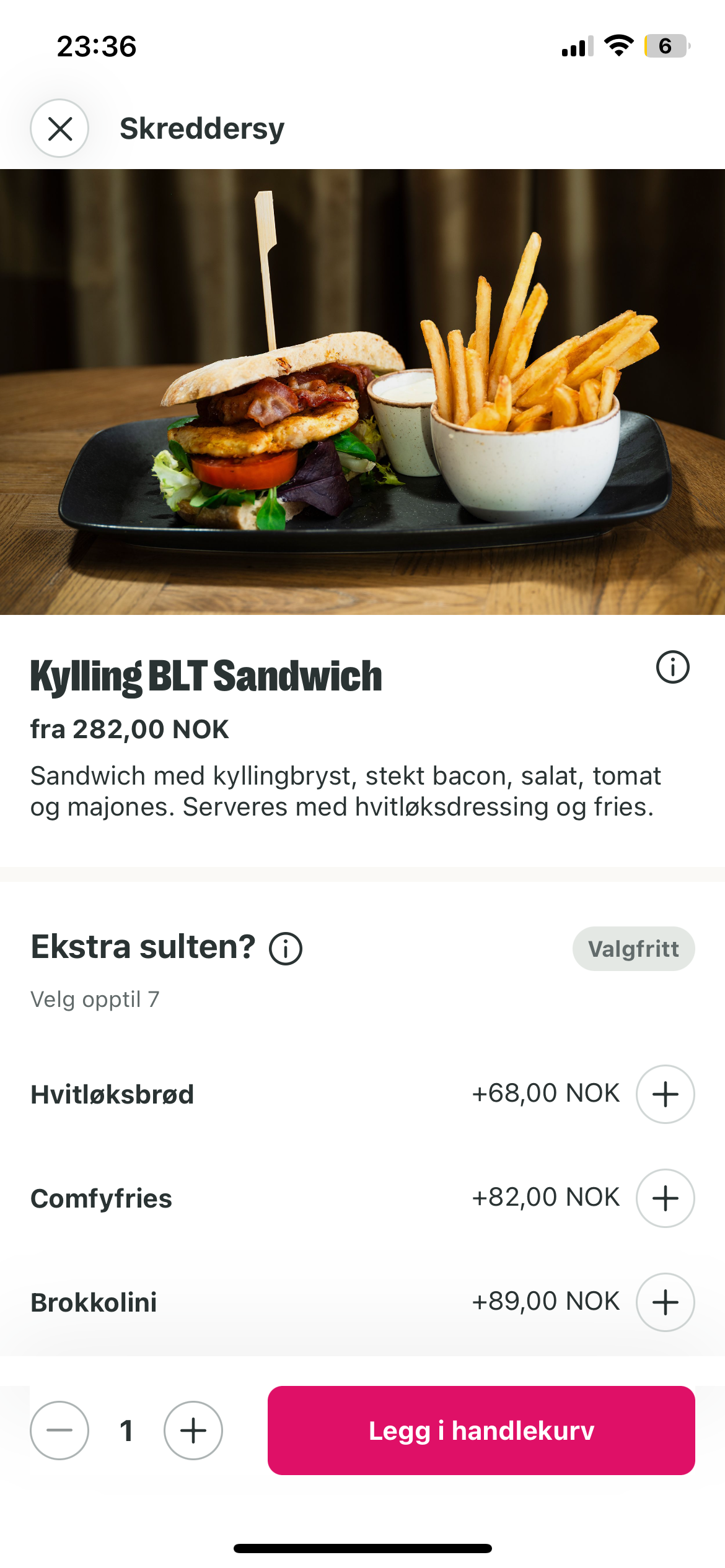This screenshot has height=1568, width=725.
Task: Close the Skreddersy customization screen
Action: click(59, 128)
